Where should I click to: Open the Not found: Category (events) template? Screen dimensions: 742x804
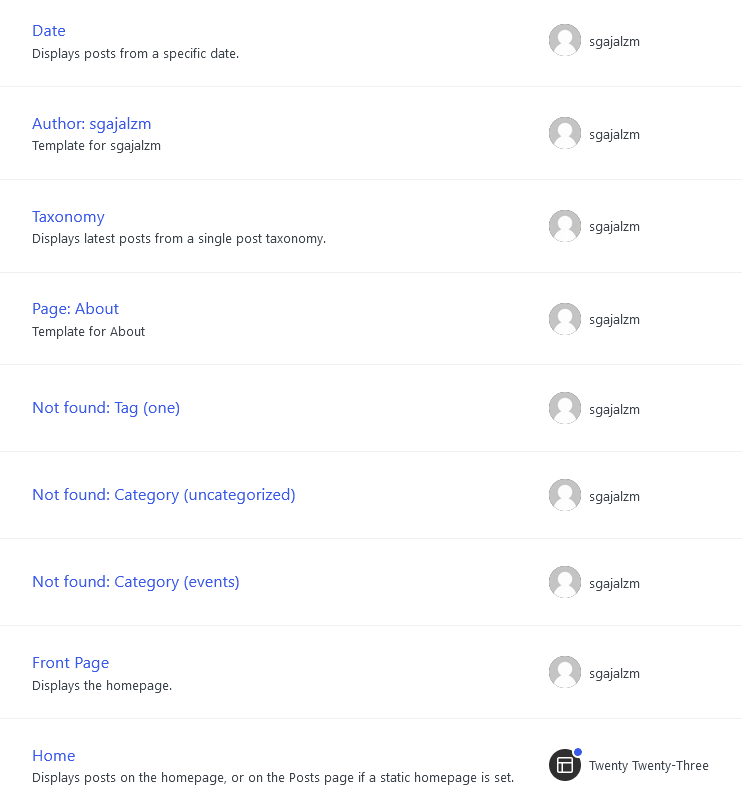click(x=135, y=581)
